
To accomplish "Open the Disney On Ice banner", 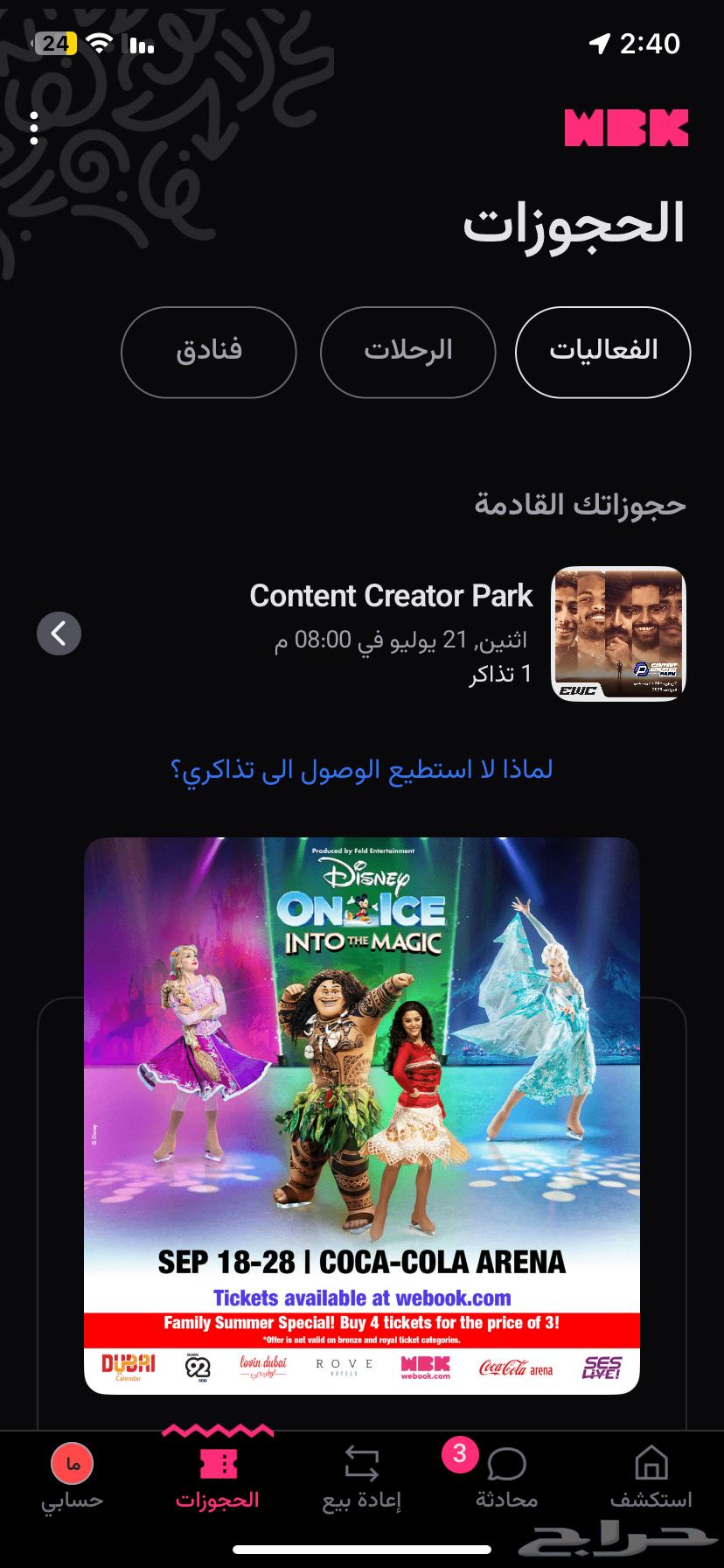I will click(x=361, y=1115).
